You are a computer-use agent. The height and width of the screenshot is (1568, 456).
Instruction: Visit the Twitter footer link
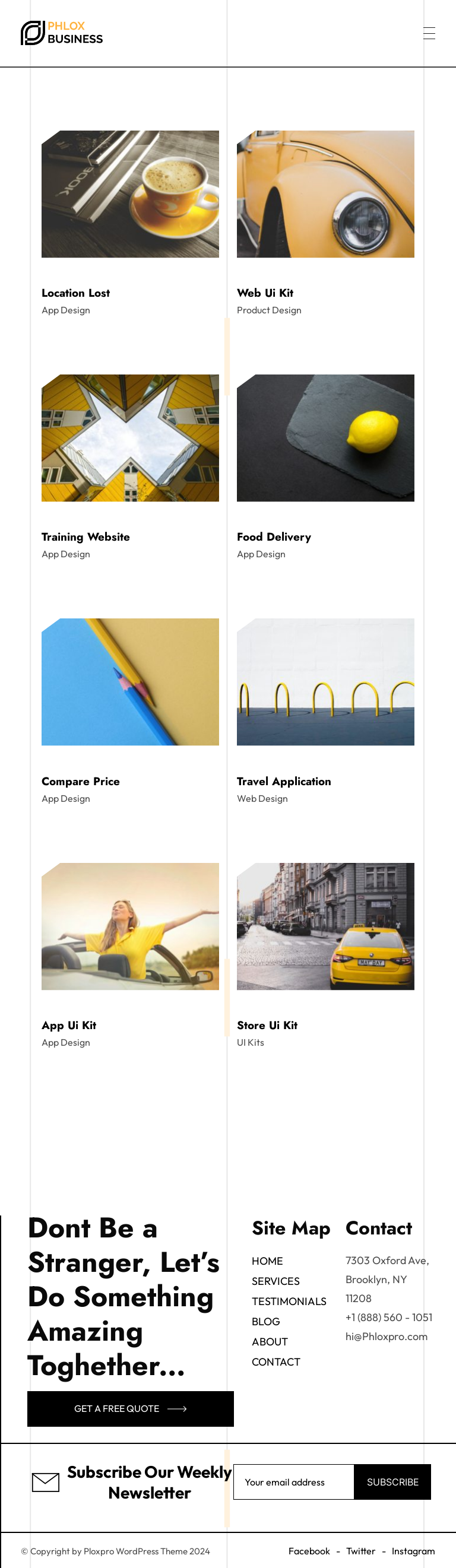tap(360, 1551)
